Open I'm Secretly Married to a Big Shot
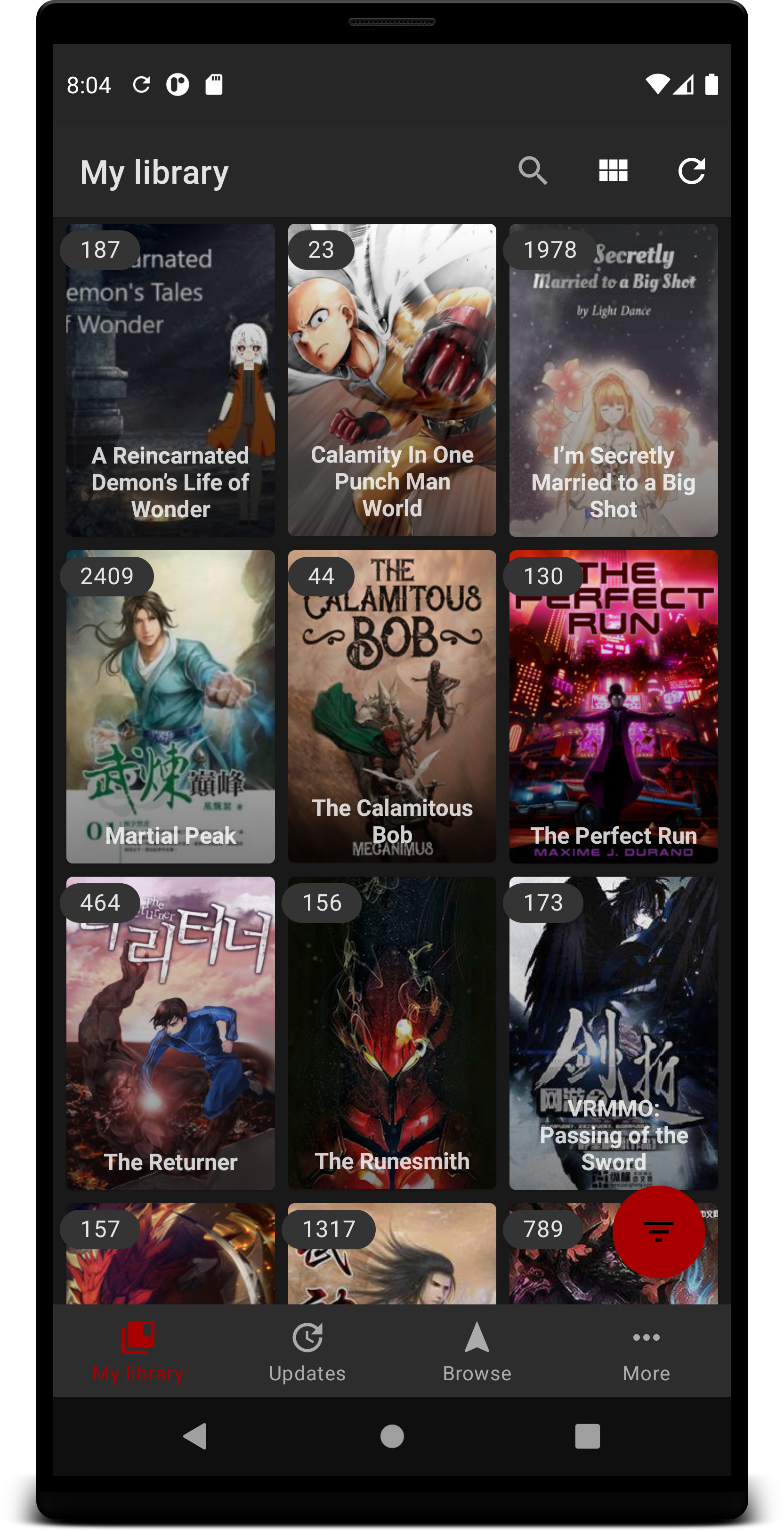 614,380
